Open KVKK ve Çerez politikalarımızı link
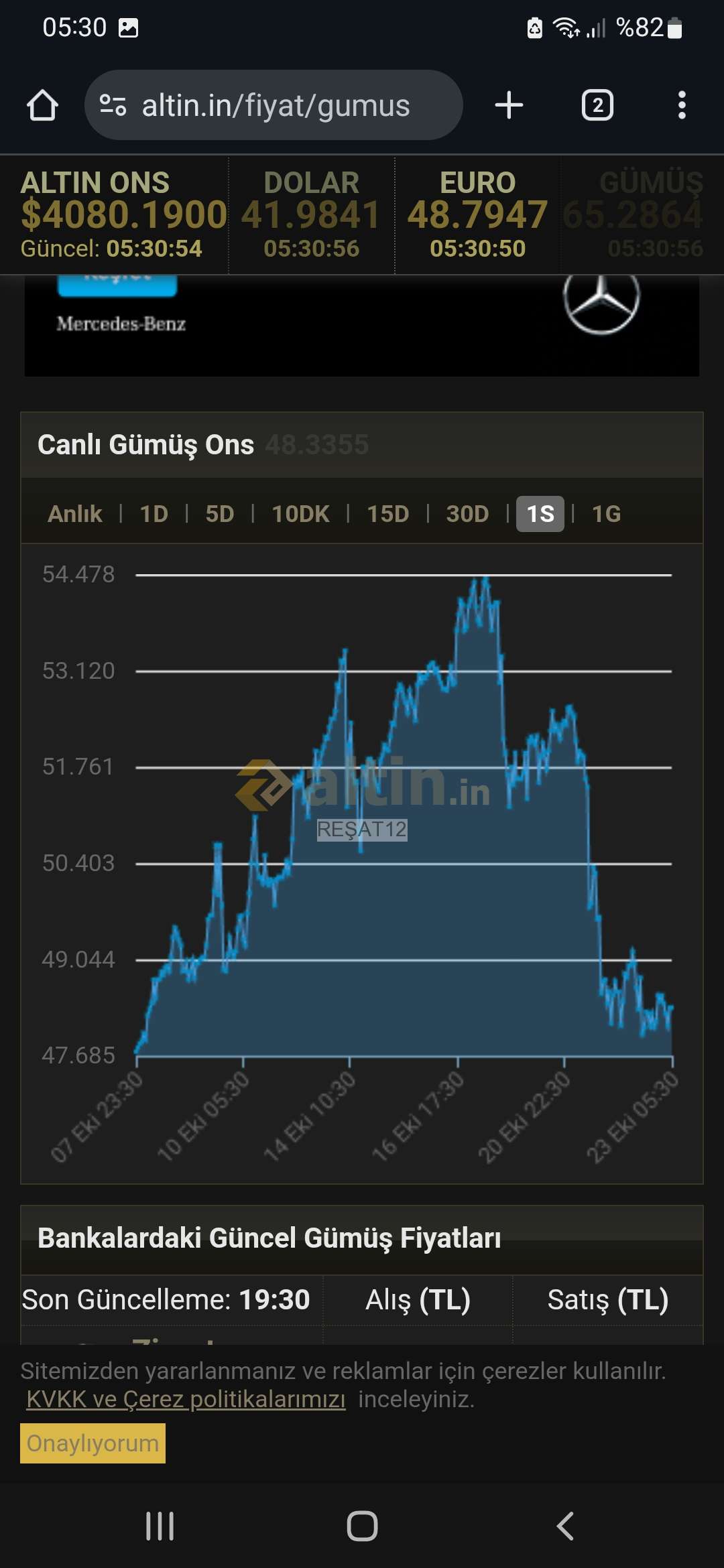The height and width of the screenshot is (1568, 724). coord(186,1399)
